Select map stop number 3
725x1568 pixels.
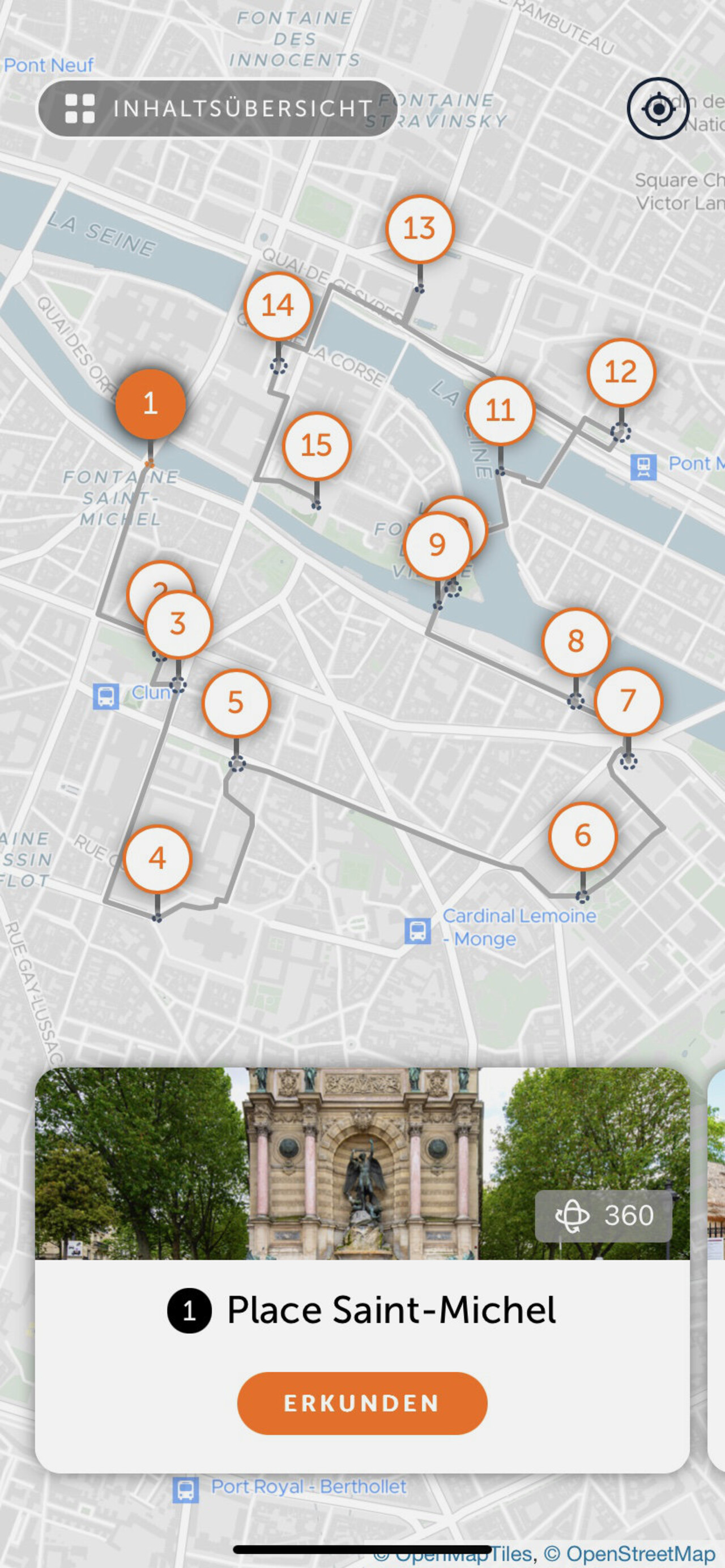pos(178,624)
